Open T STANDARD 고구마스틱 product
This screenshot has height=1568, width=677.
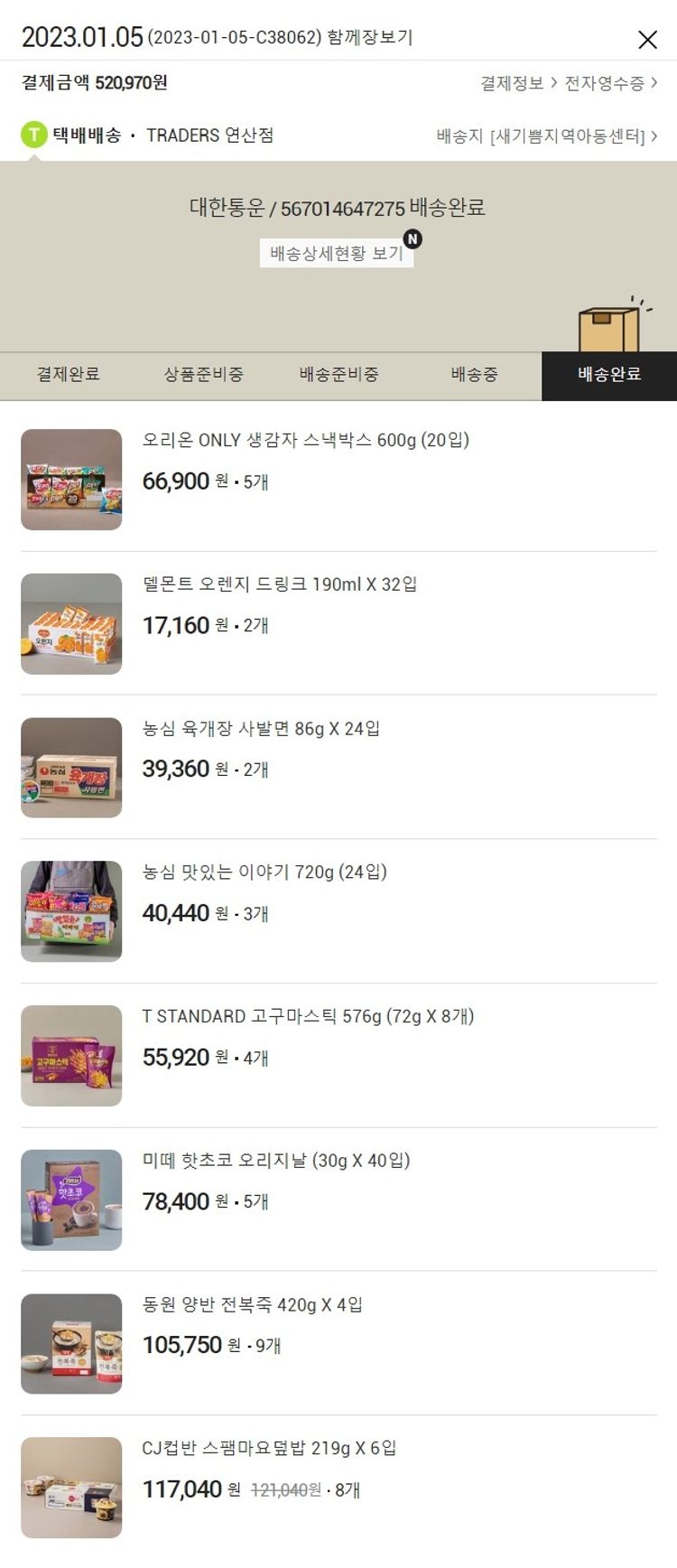(308, 1017)
